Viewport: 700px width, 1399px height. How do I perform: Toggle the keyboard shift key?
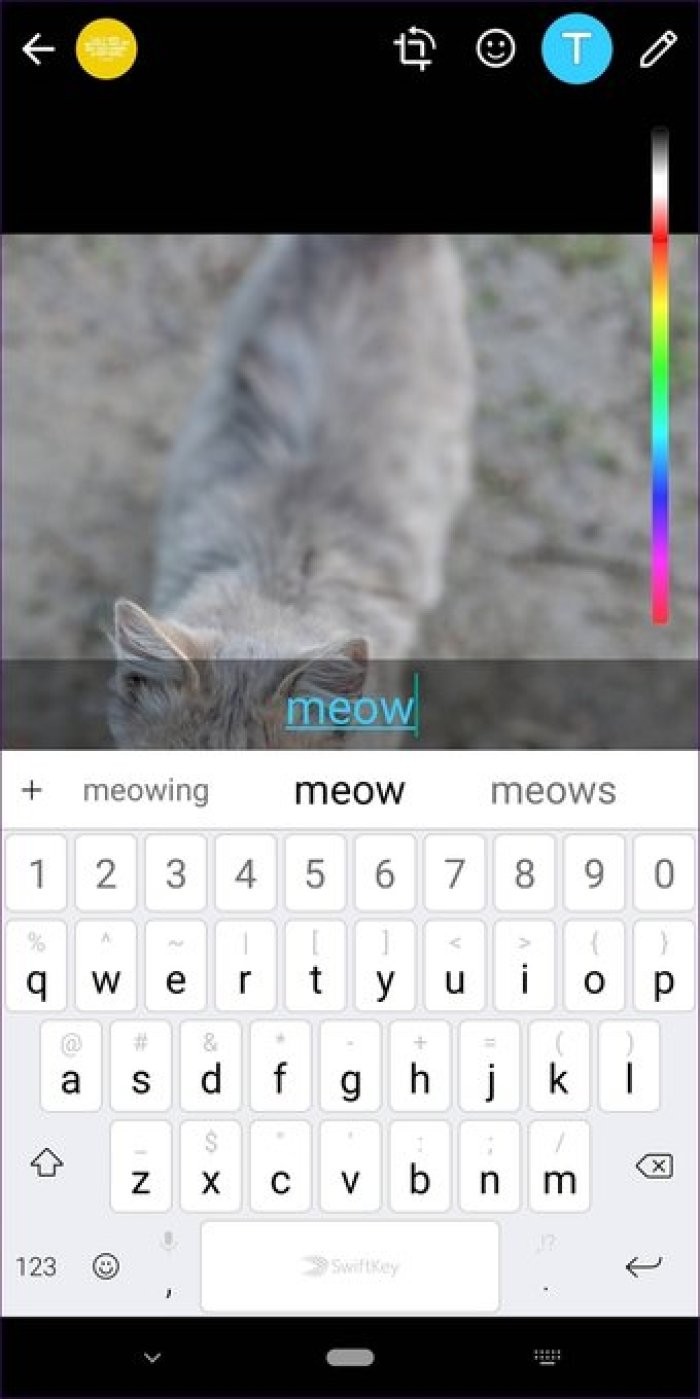47,1163
